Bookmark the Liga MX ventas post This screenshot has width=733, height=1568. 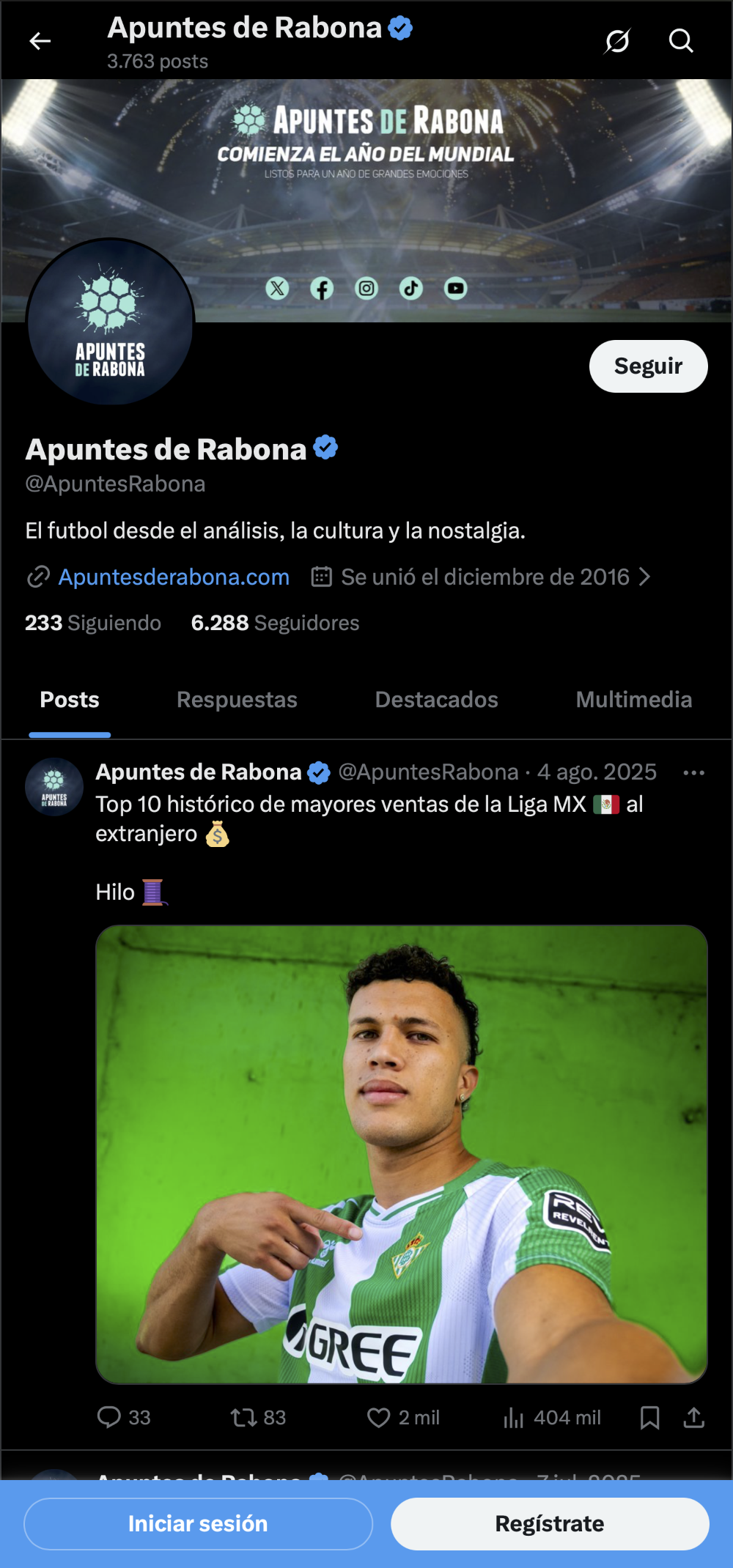click(649, 1418)
